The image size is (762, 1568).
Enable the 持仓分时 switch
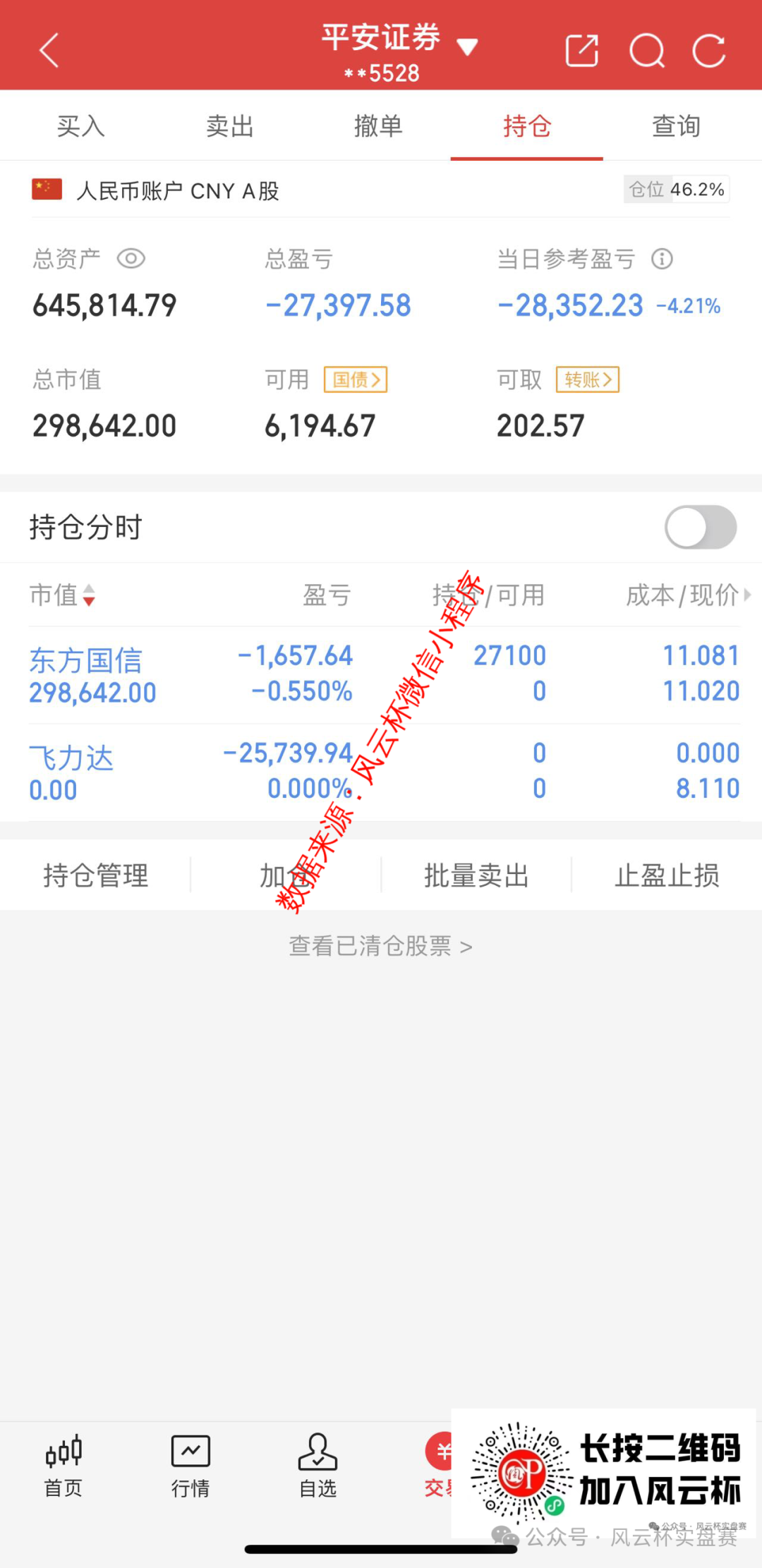[701, 527]
